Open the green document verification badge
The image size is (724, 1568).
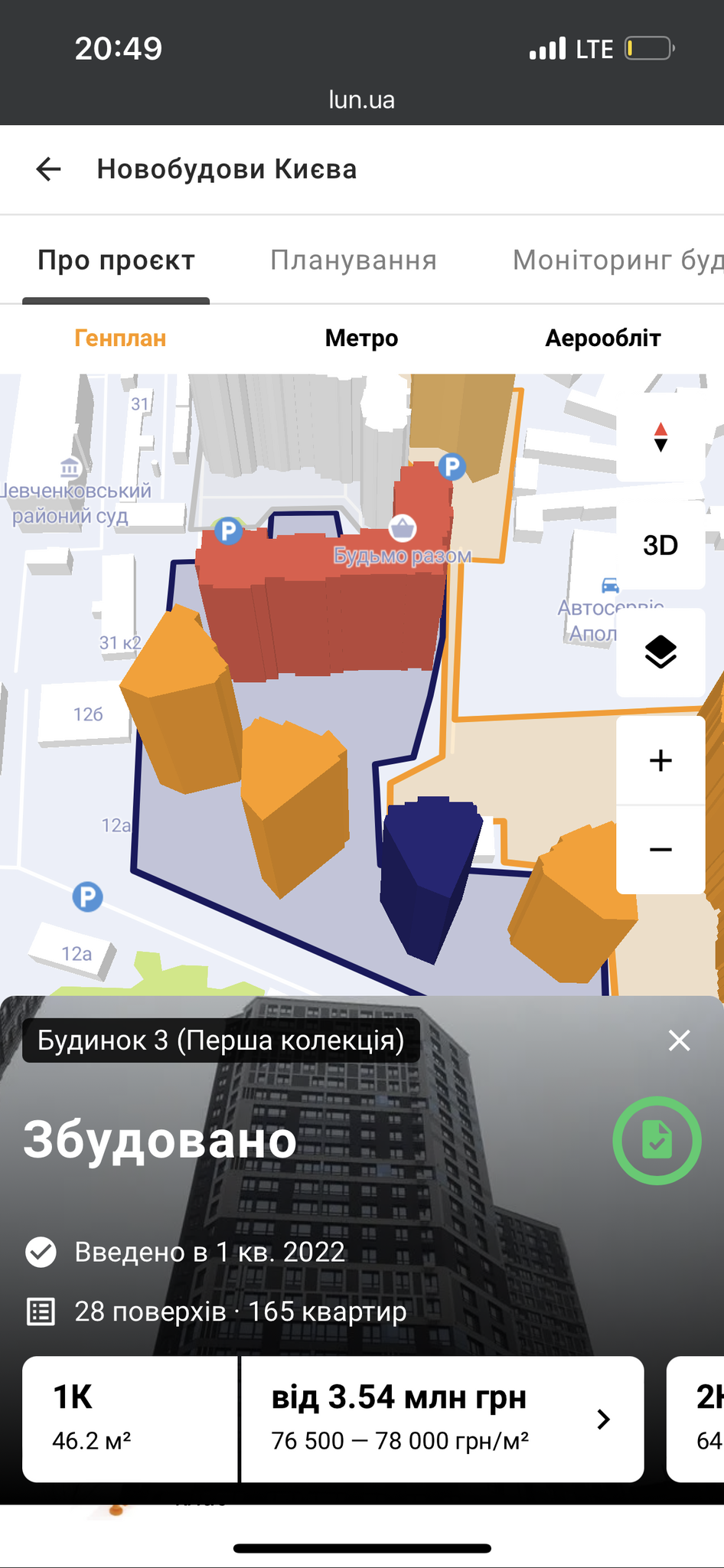(x=657, y=1140)
